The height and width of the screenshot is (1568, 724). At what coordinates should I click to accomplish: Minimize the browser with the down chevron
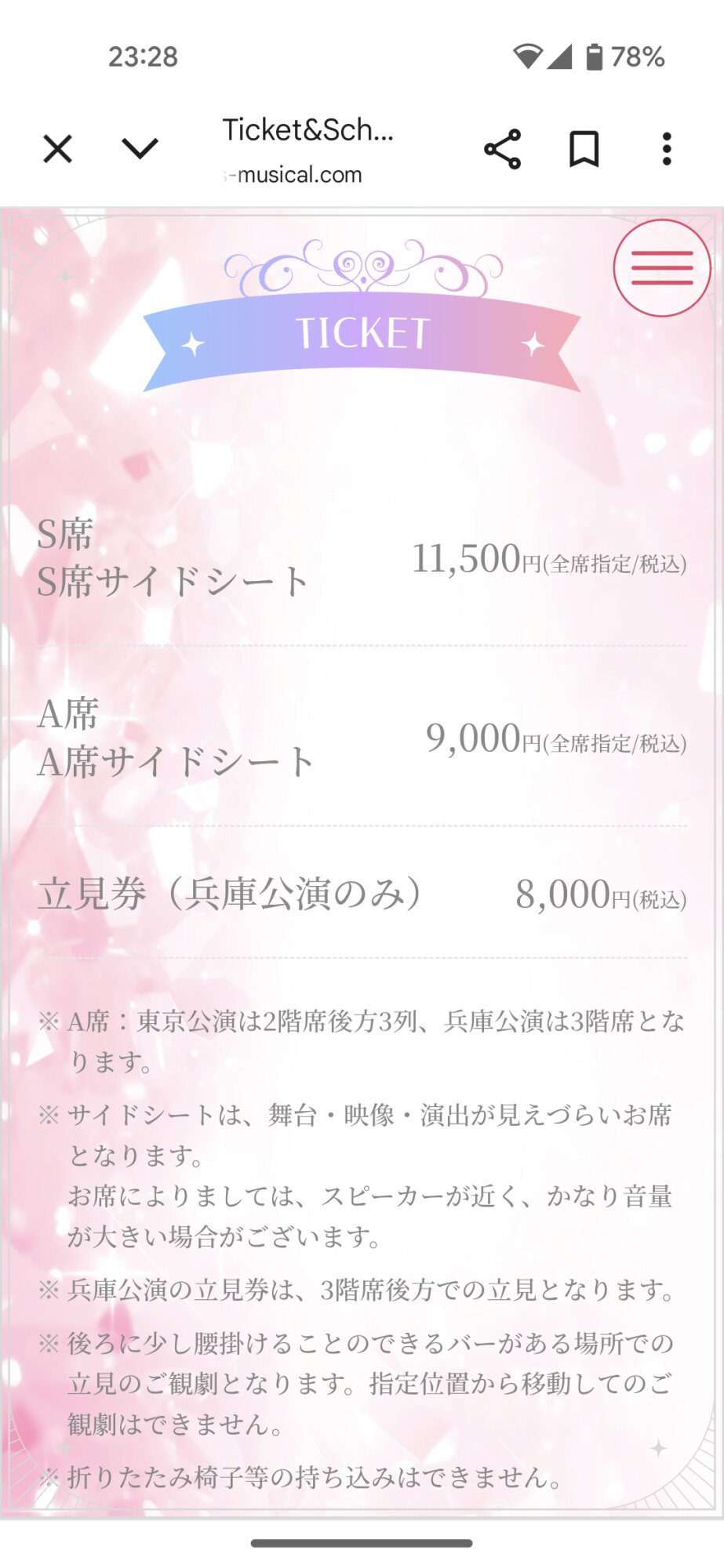click(140, 148)
